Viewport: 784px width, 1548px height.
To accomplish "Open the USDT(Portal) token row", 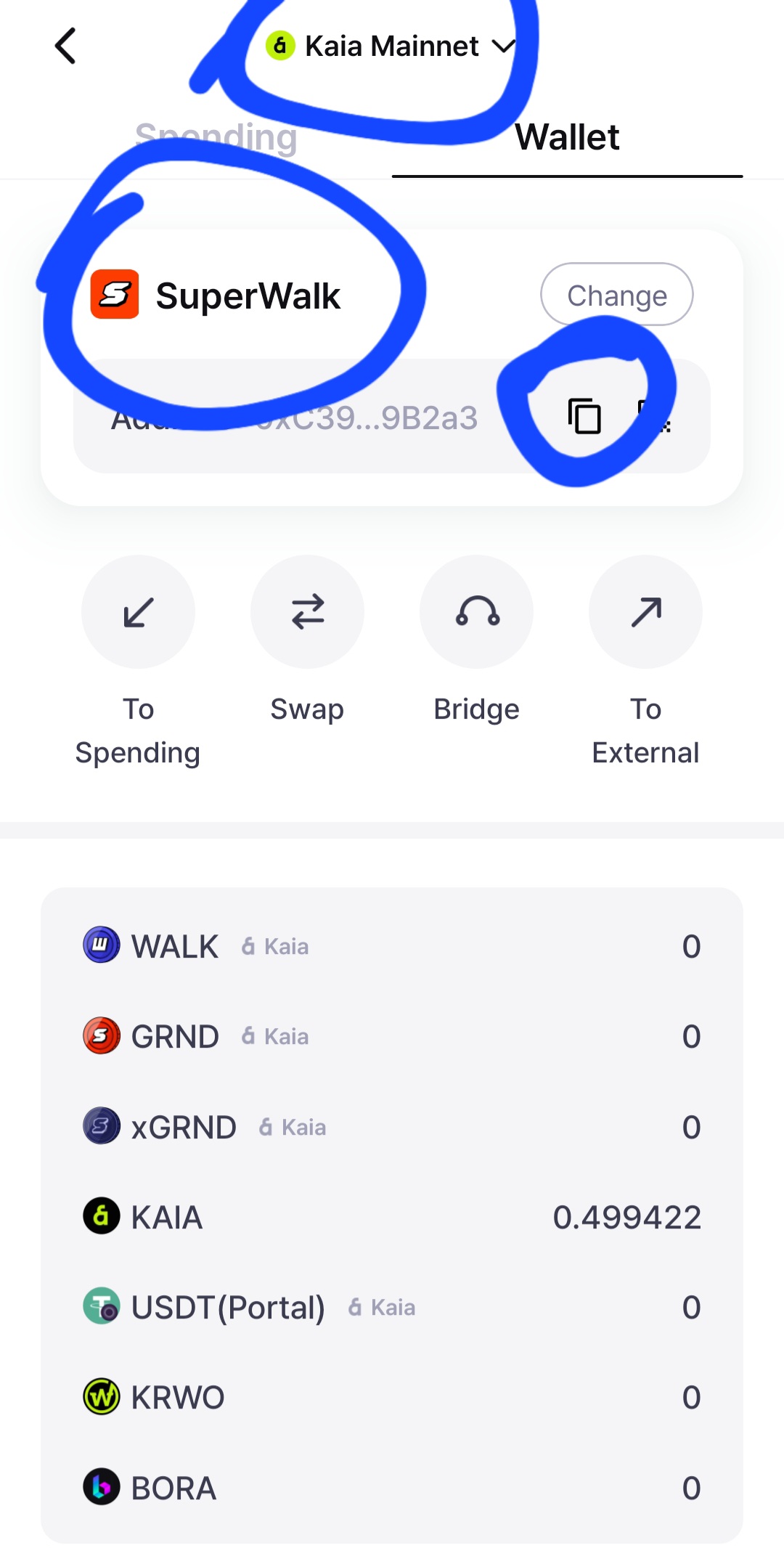I will [392, 1307].
